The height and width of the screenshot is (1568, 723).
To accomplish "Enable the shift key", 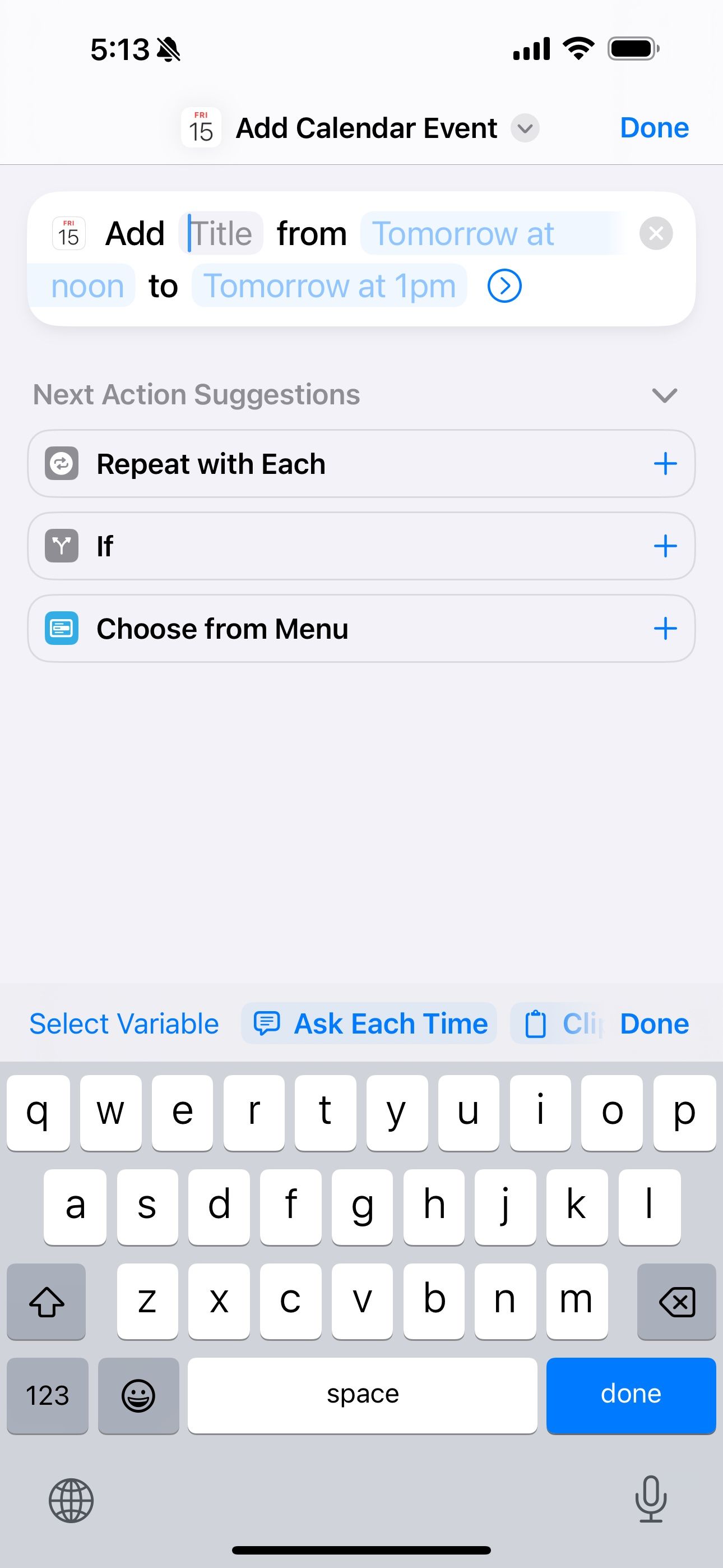I will tap(47, 1303).
